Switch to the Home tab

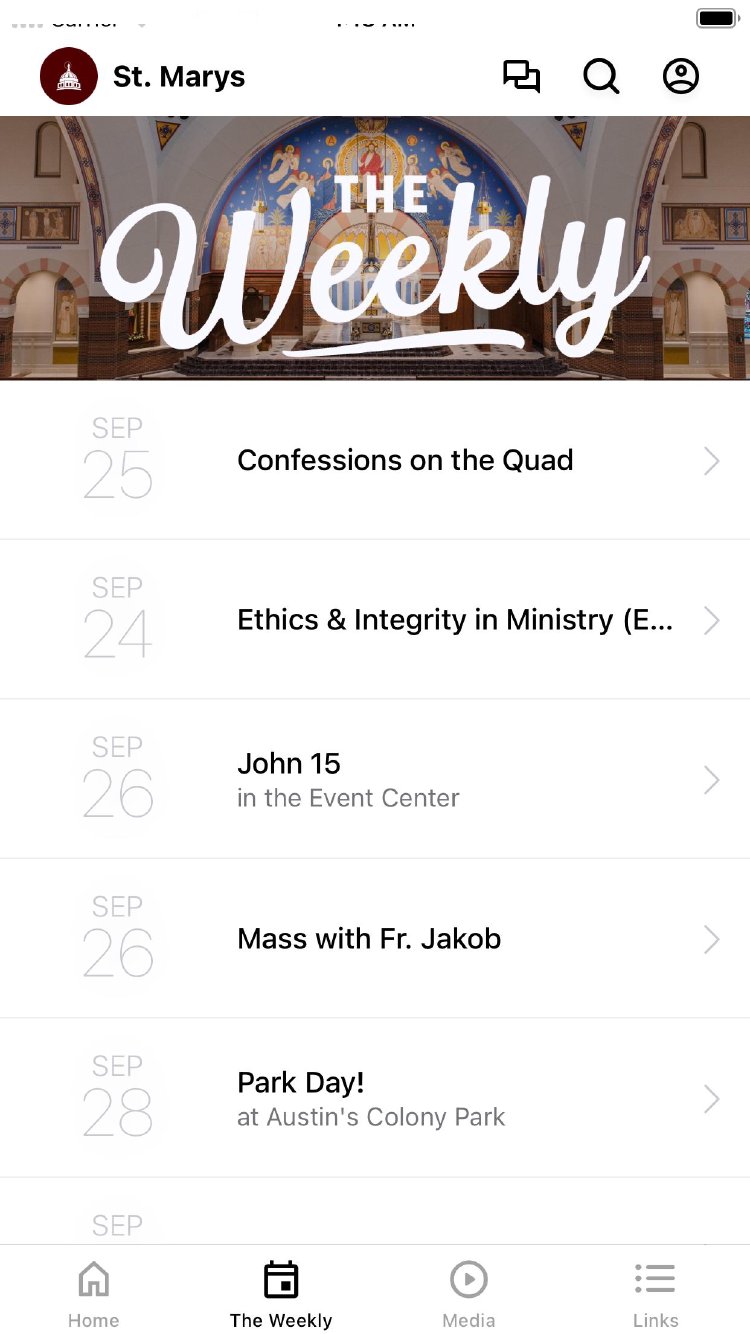click(x=93, y=1292)
